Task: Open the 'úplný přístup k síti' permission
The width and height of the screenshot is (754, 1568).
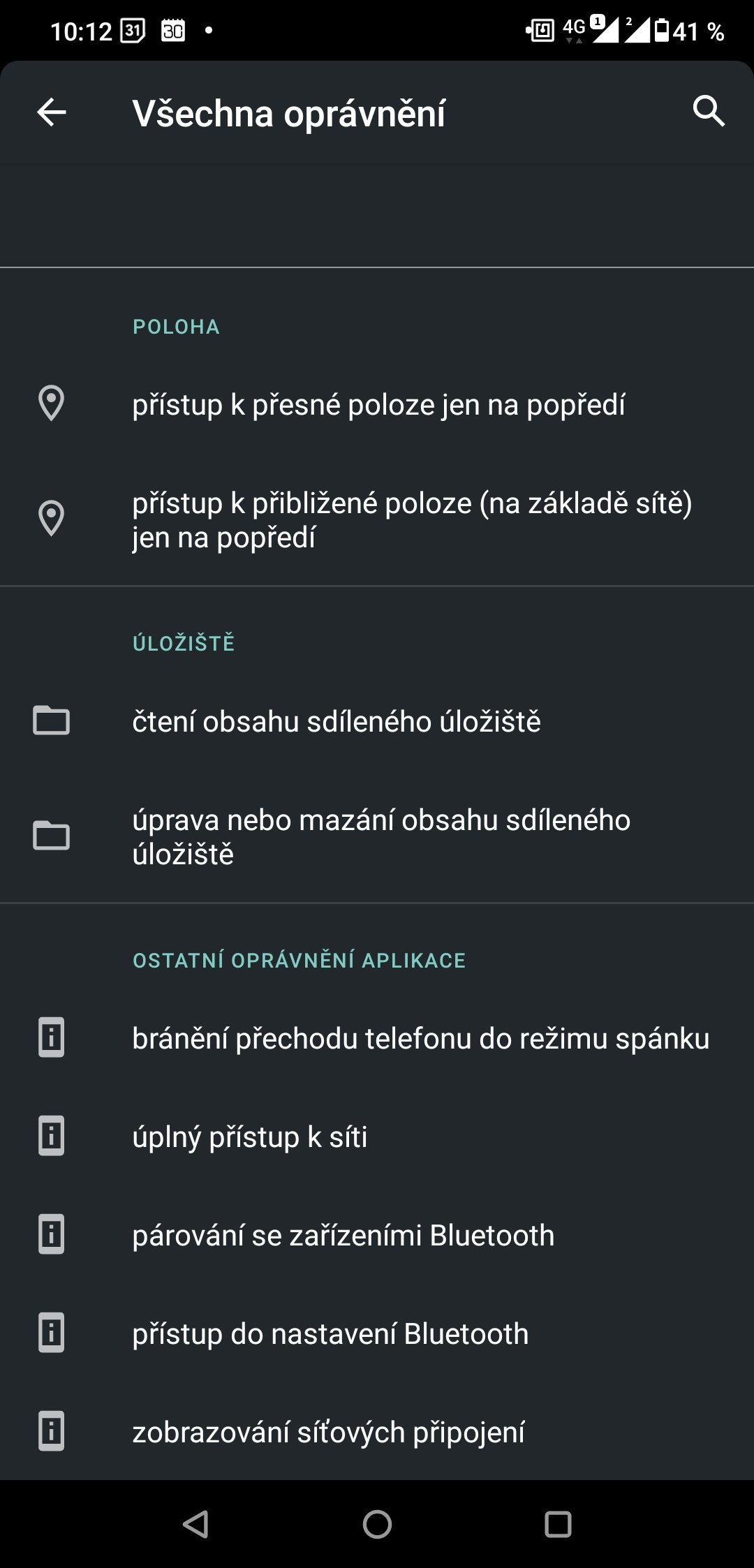Action: (x=250, y=1137)
